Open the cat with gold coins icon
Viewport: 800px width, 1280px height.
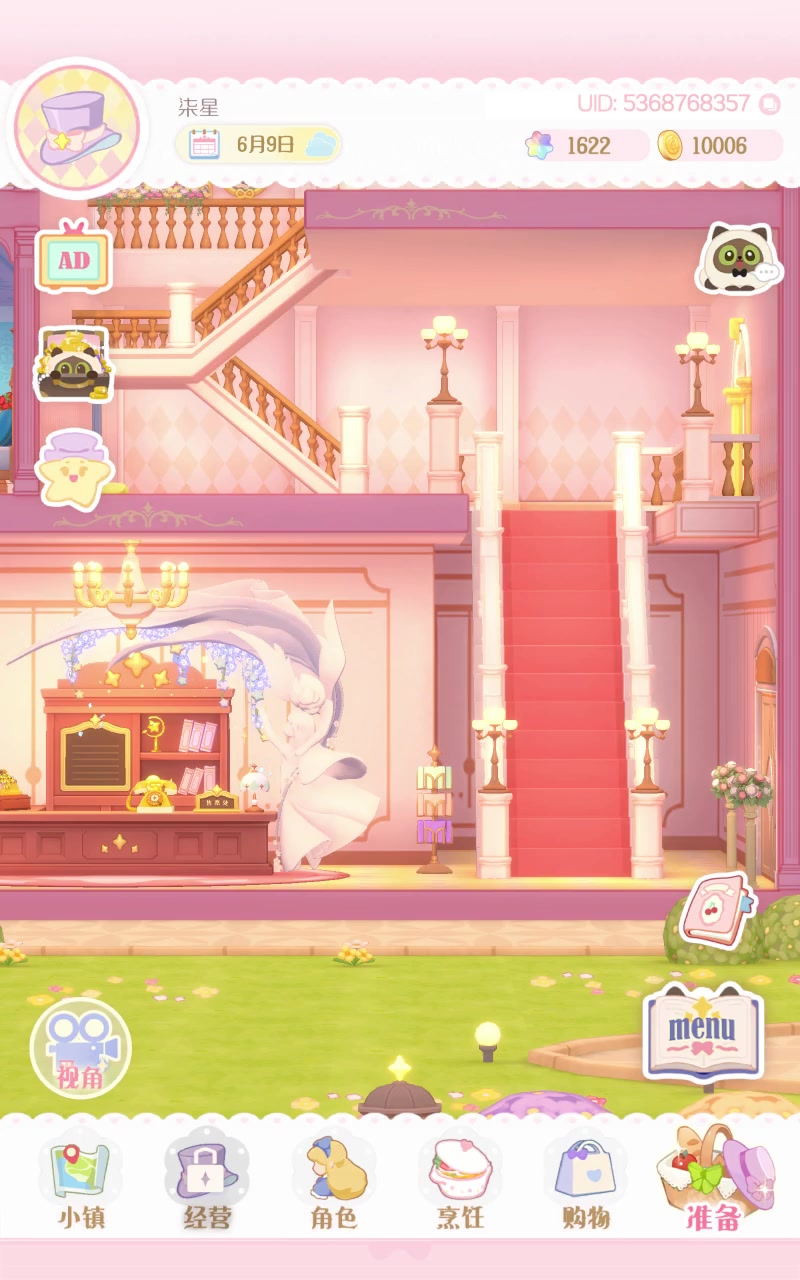[73, 365]
